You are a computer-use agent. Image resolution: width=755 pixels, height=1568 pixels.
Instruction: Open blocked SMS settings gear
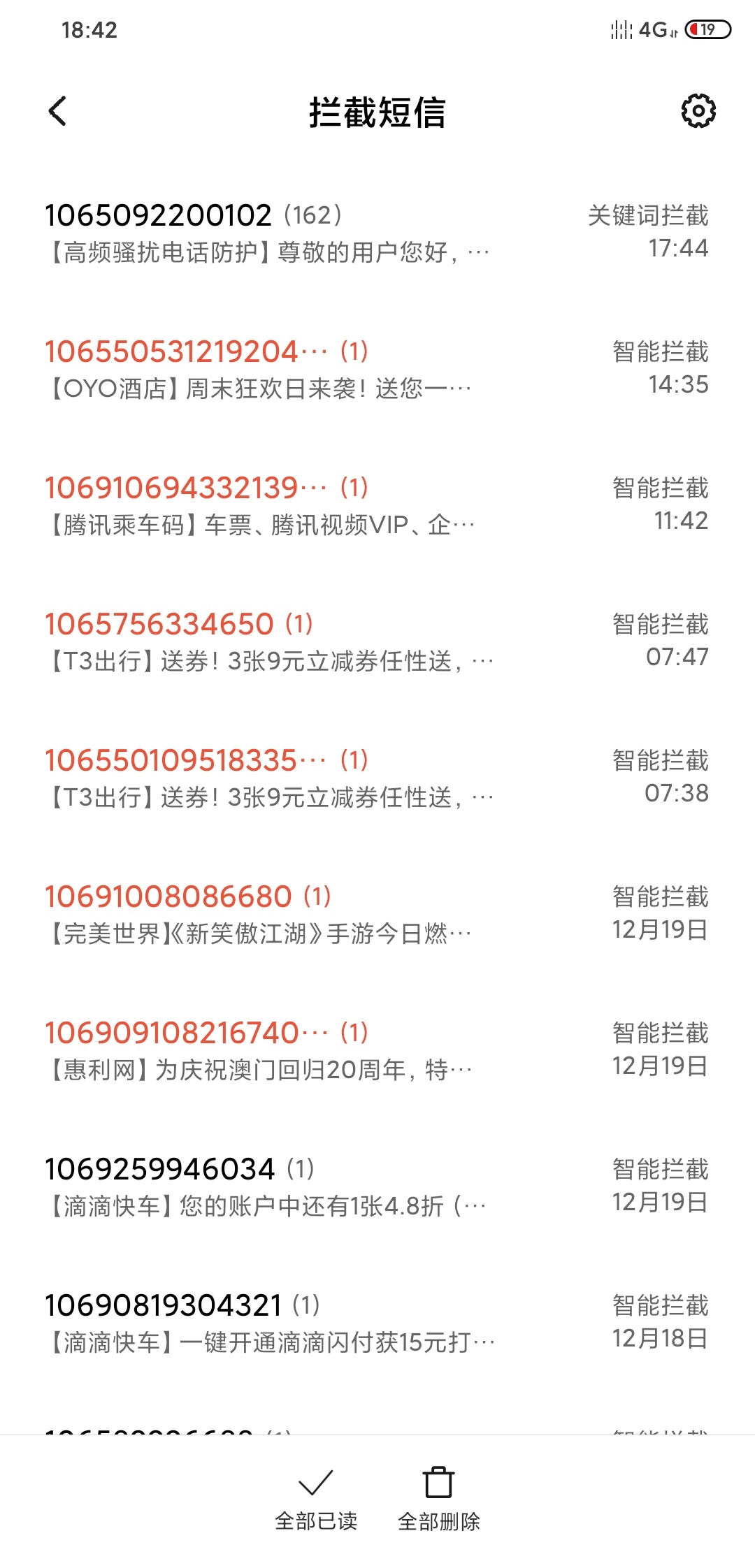[x=698, y=111]
